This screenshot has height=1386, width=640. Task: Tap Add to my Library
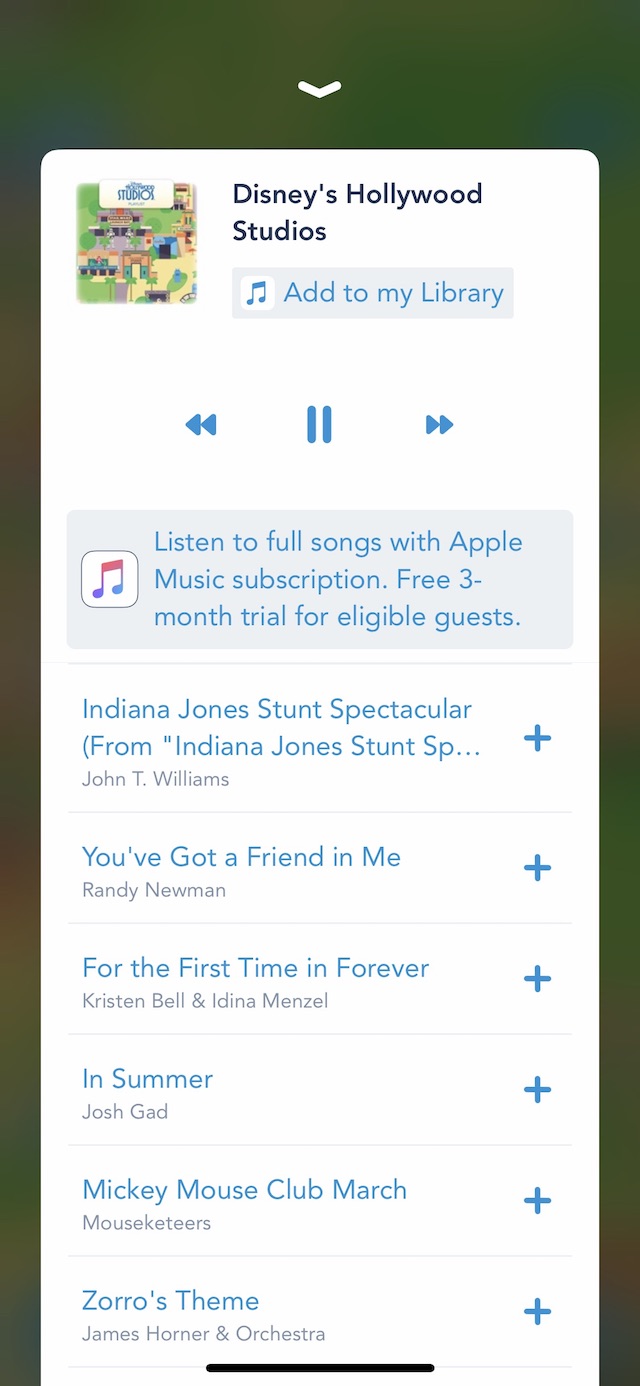[x=373, y=293]
